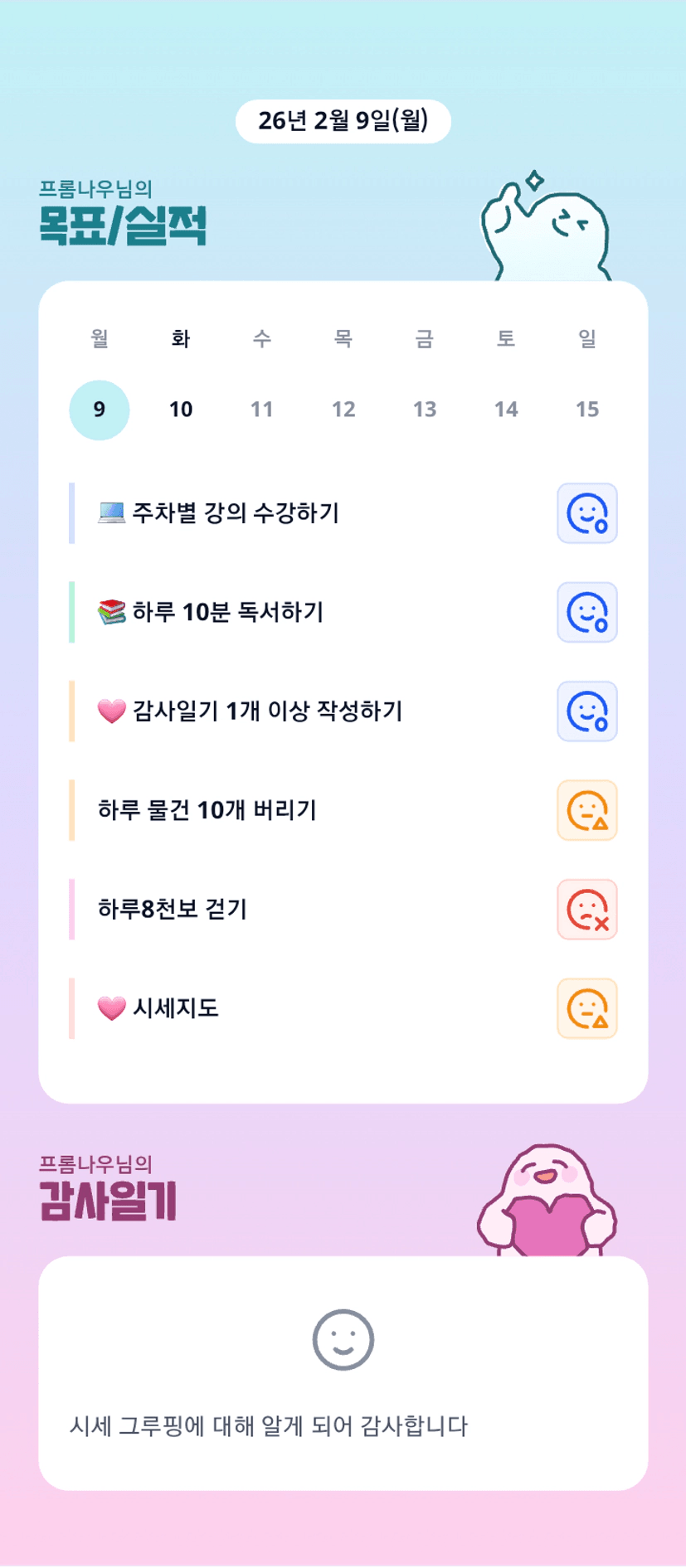The width and height of the screenshot is (686, 1568).
Task: Tap status face for 주차별 강의 수강하기
Action: tap(586, 513)
